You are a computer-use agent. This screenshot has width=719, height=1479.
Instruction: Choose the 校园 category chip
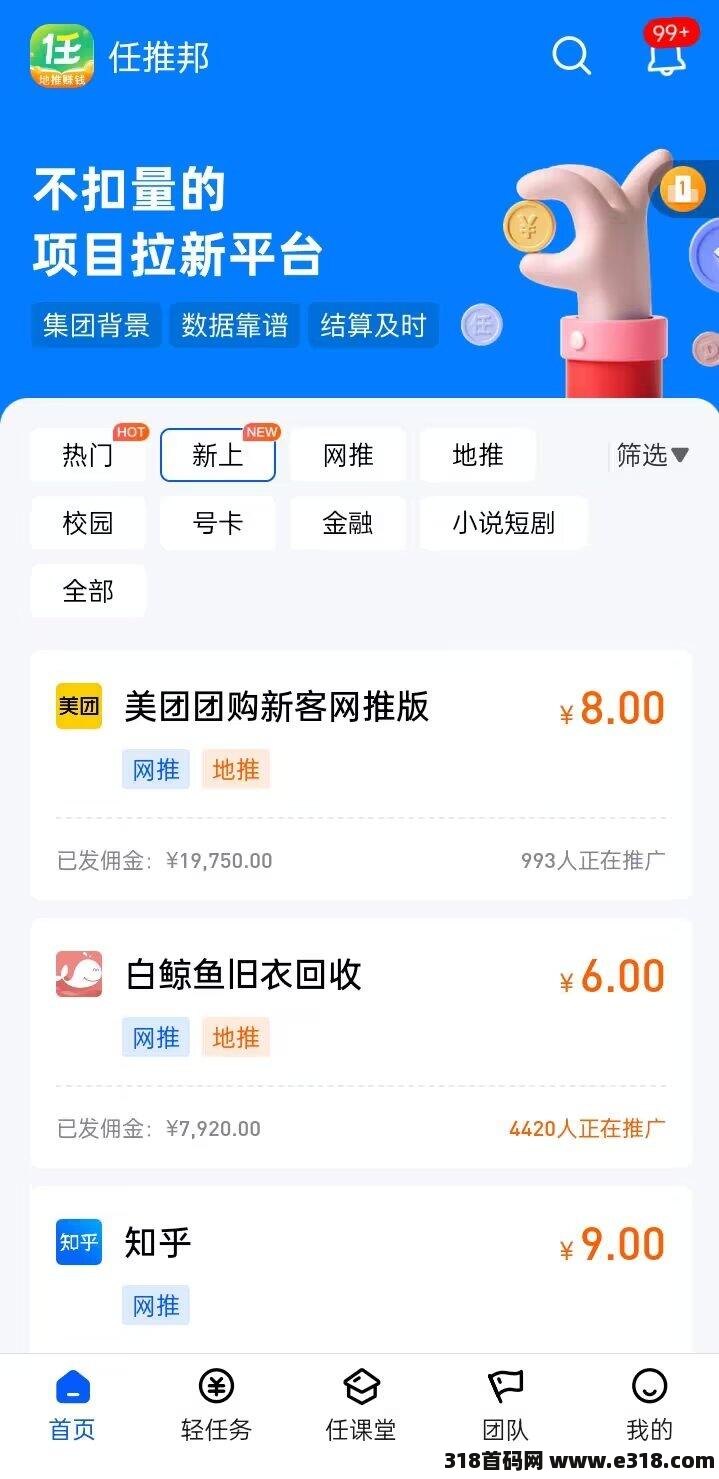click(x=88, y=523)
